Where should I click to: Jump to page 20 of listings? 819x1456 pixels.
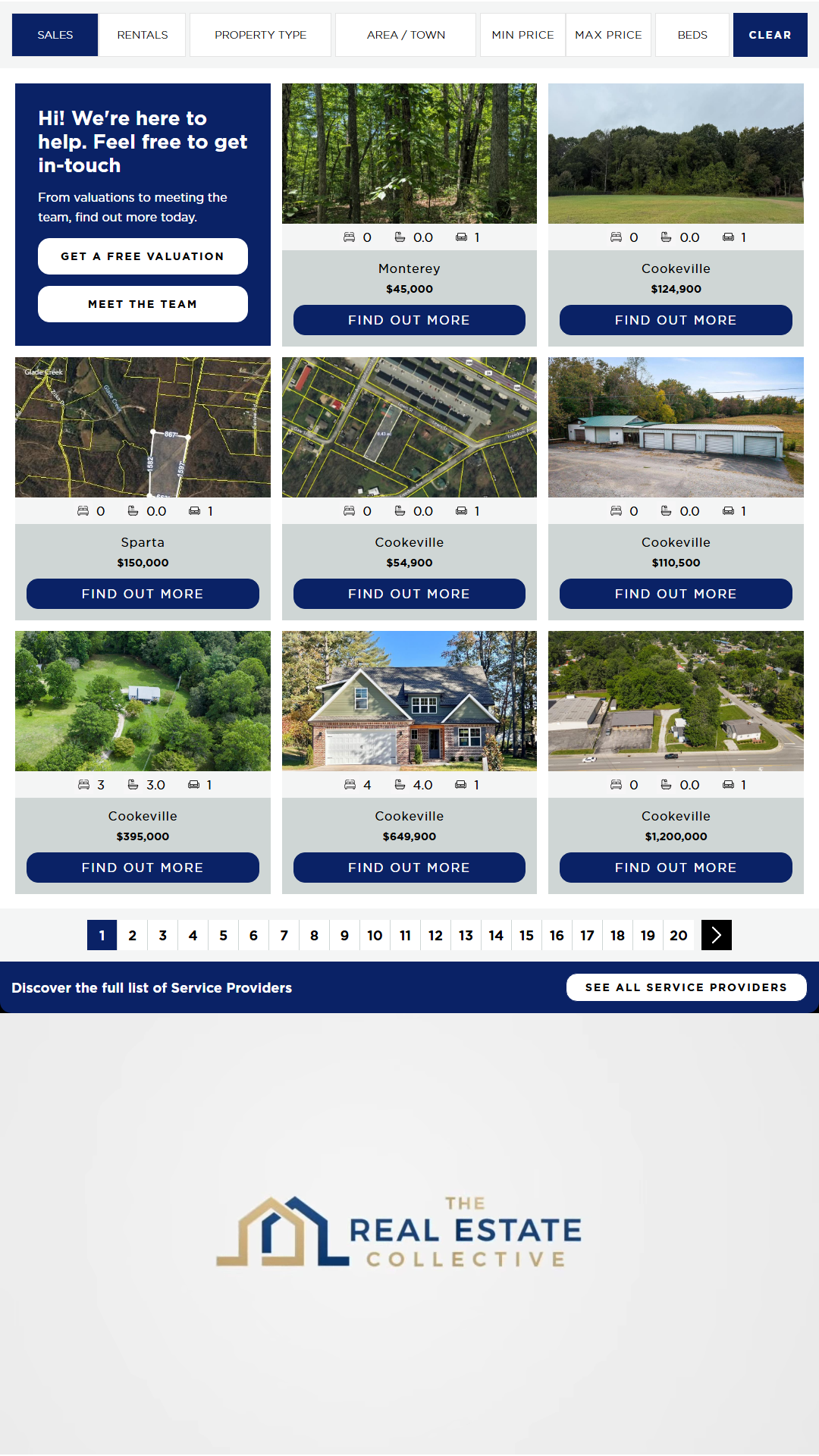coord(679,935)
